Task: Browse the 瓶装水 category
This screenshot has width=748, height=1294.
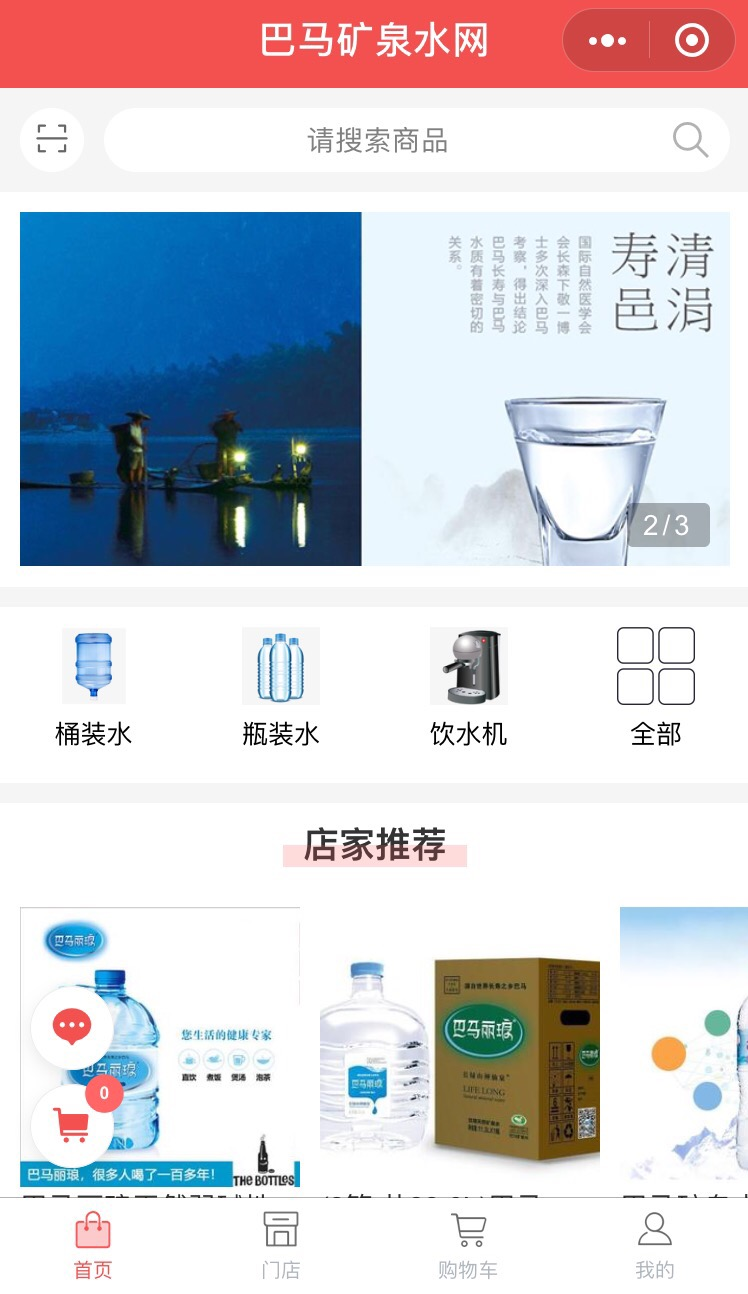Action: click(x=281, y=687)
